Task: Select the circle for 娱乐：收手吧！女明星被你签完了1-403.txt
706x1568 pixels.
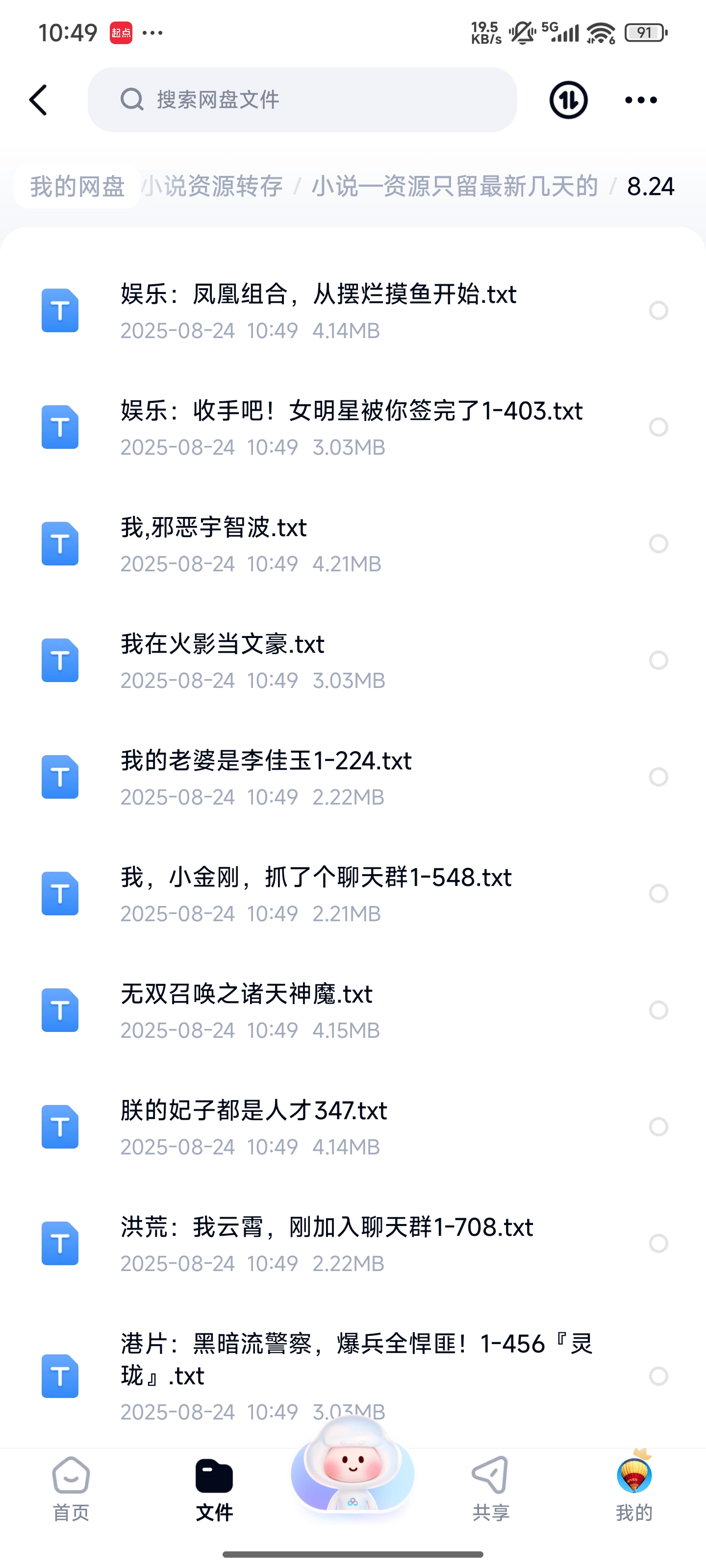Action: coord(658,427)
